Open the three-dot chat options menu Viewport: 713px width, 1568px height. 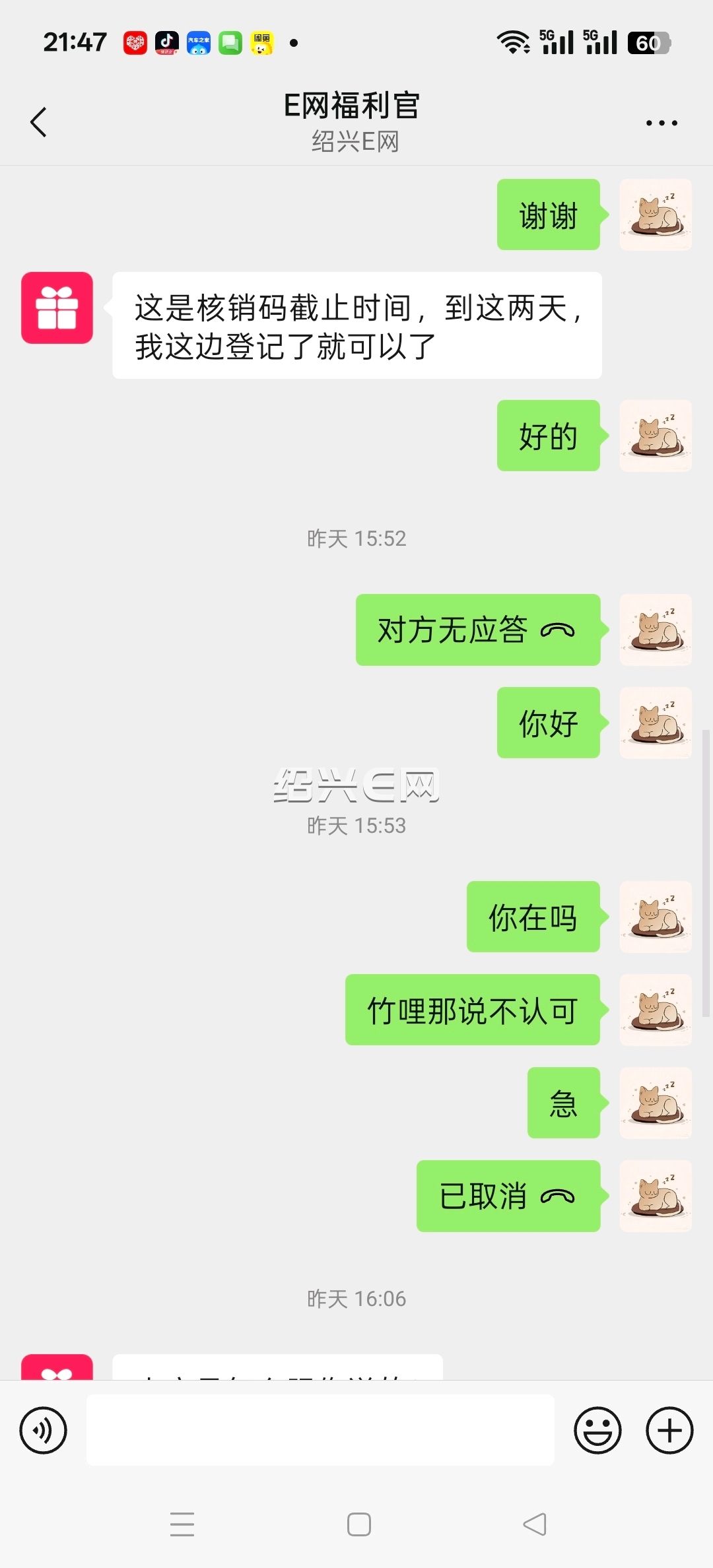coord(662,123)
